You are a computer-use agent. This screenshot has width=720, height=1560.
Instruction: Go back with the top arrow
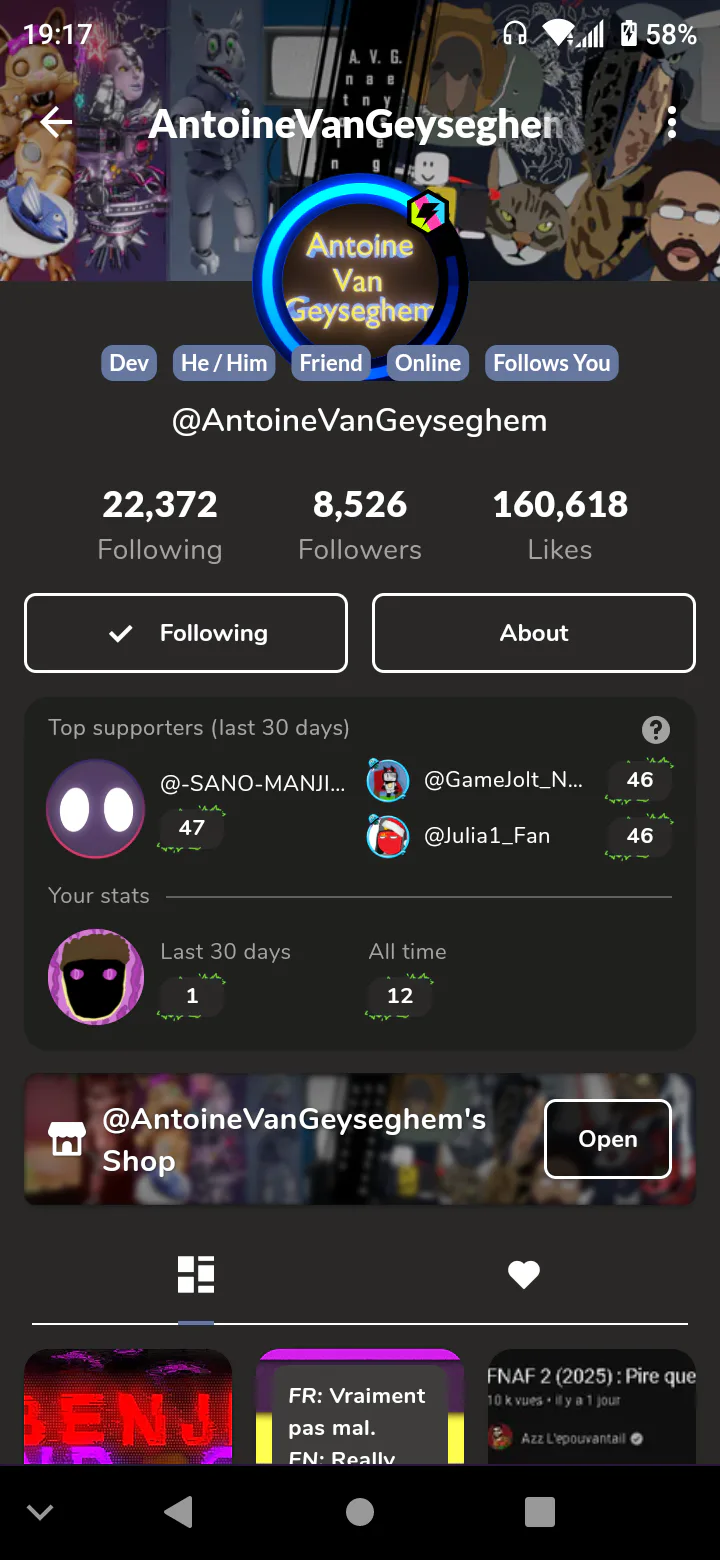tap(57, 122)
